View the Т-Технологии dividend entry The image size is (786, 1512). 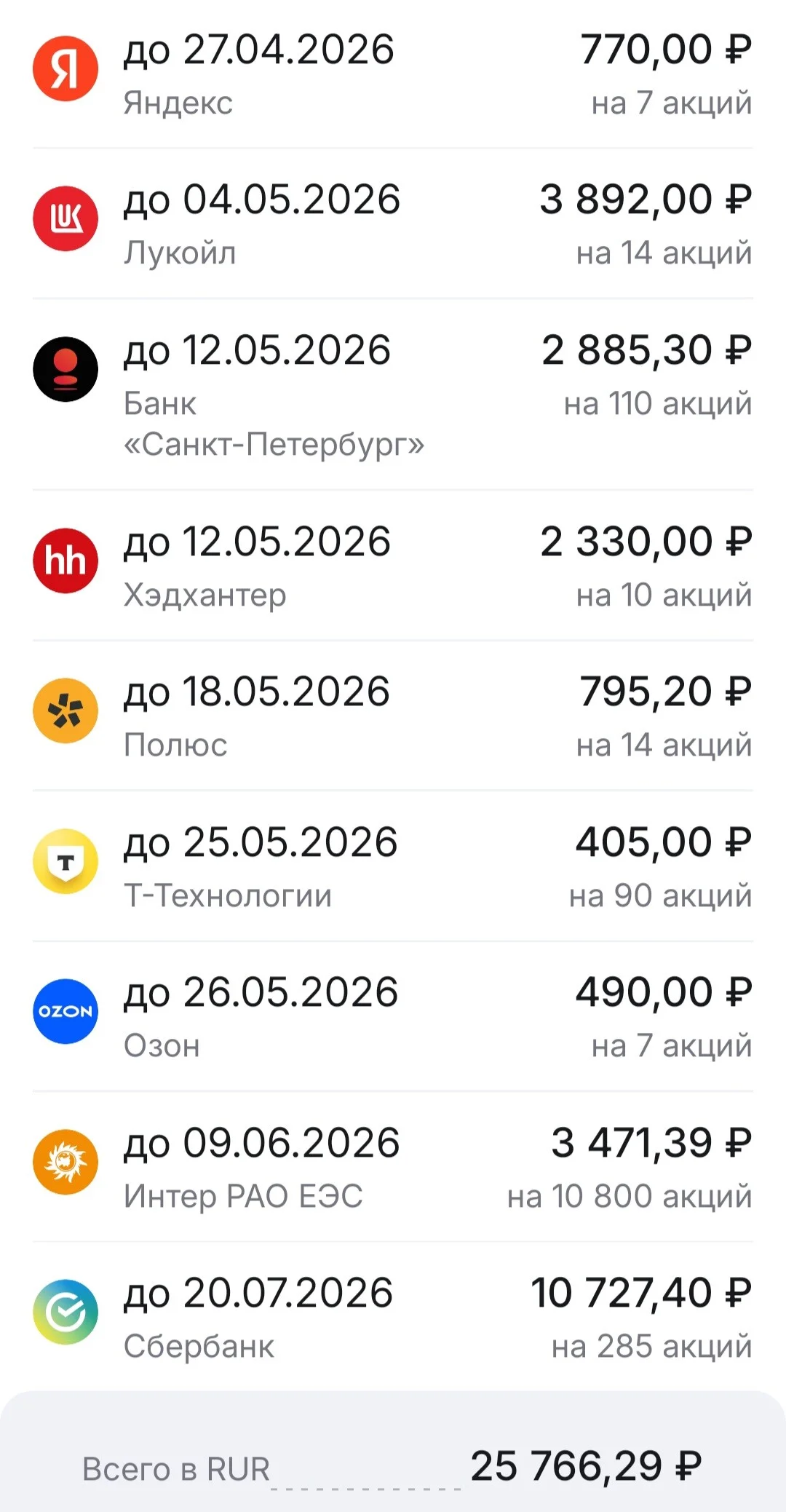[x=393, y=866]
